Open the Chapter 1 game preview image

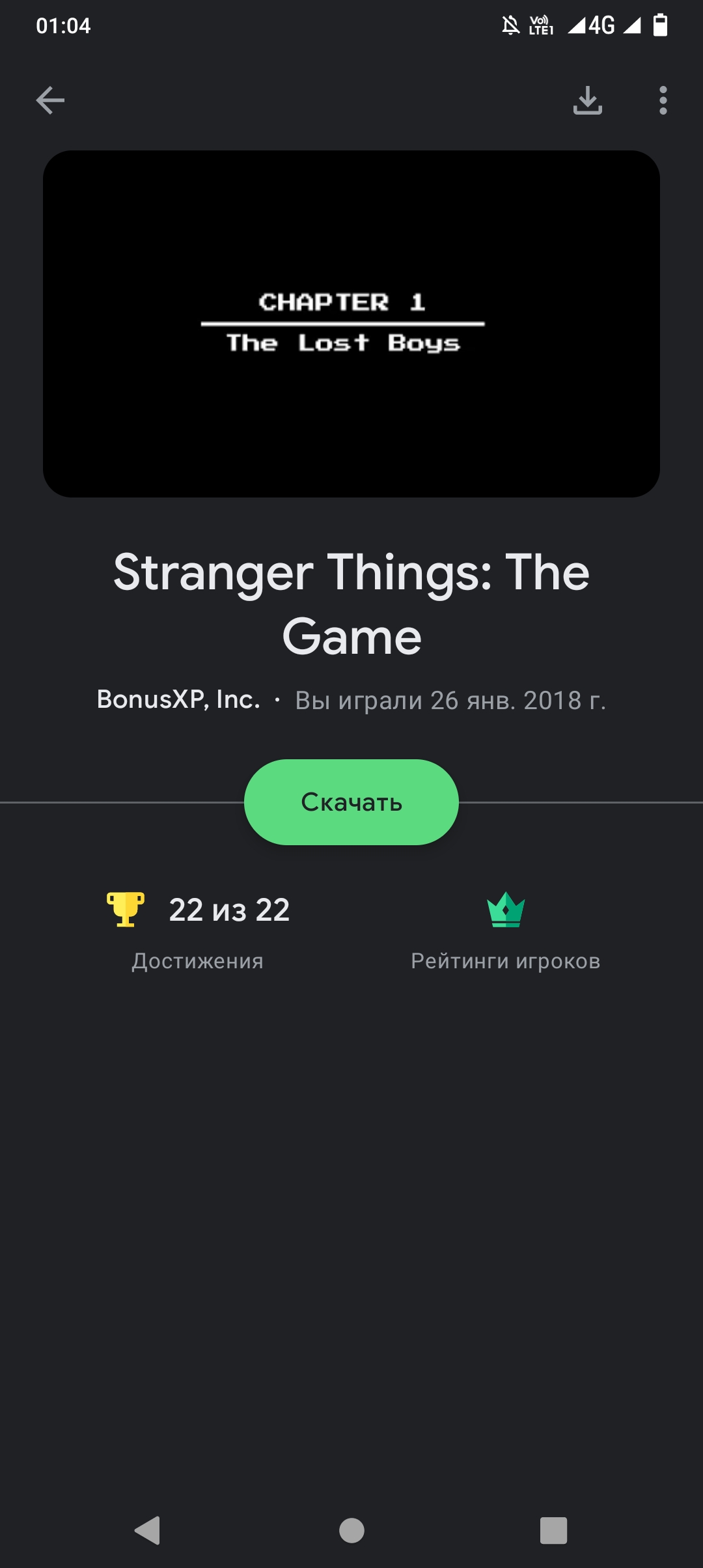351,324
